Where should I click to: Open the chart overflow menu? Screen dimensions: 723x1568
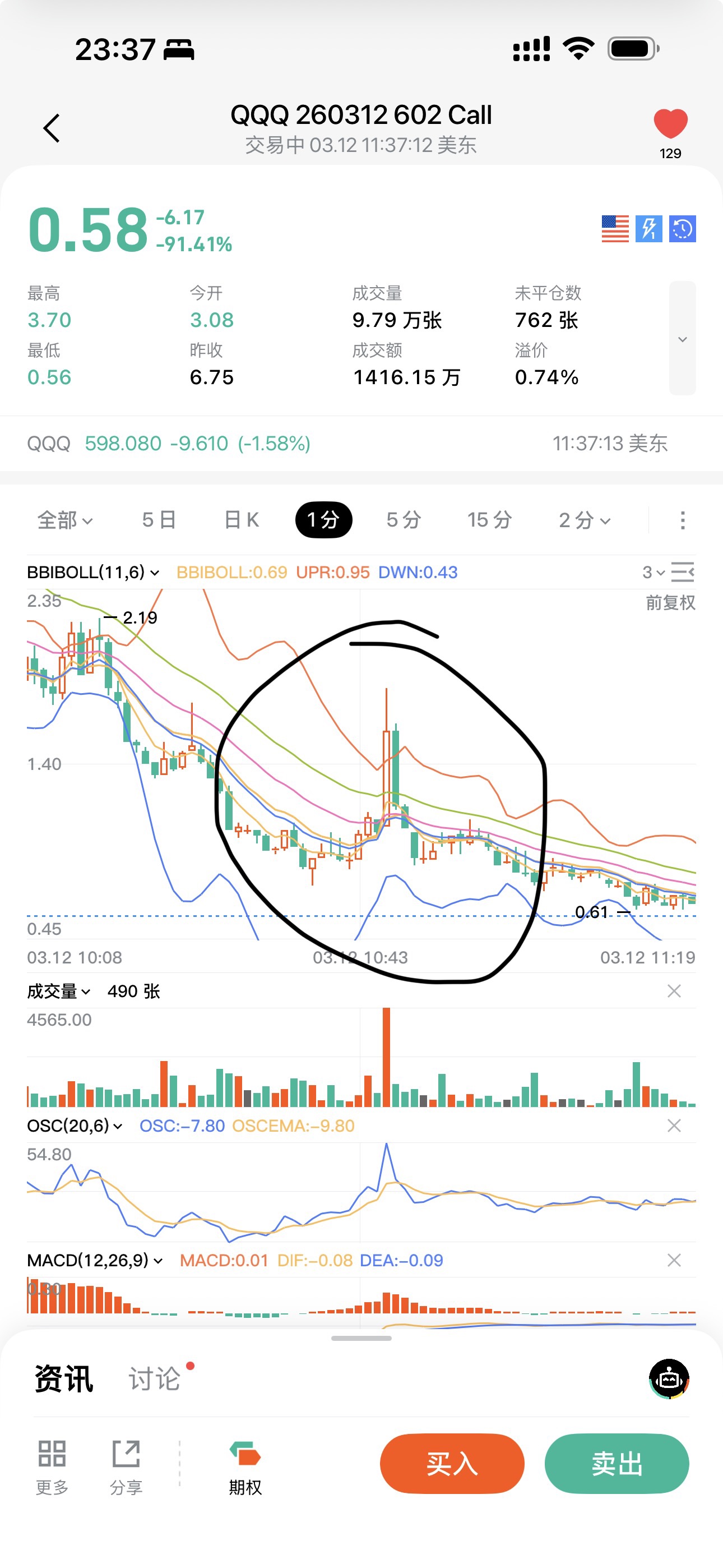coord(683,520)
